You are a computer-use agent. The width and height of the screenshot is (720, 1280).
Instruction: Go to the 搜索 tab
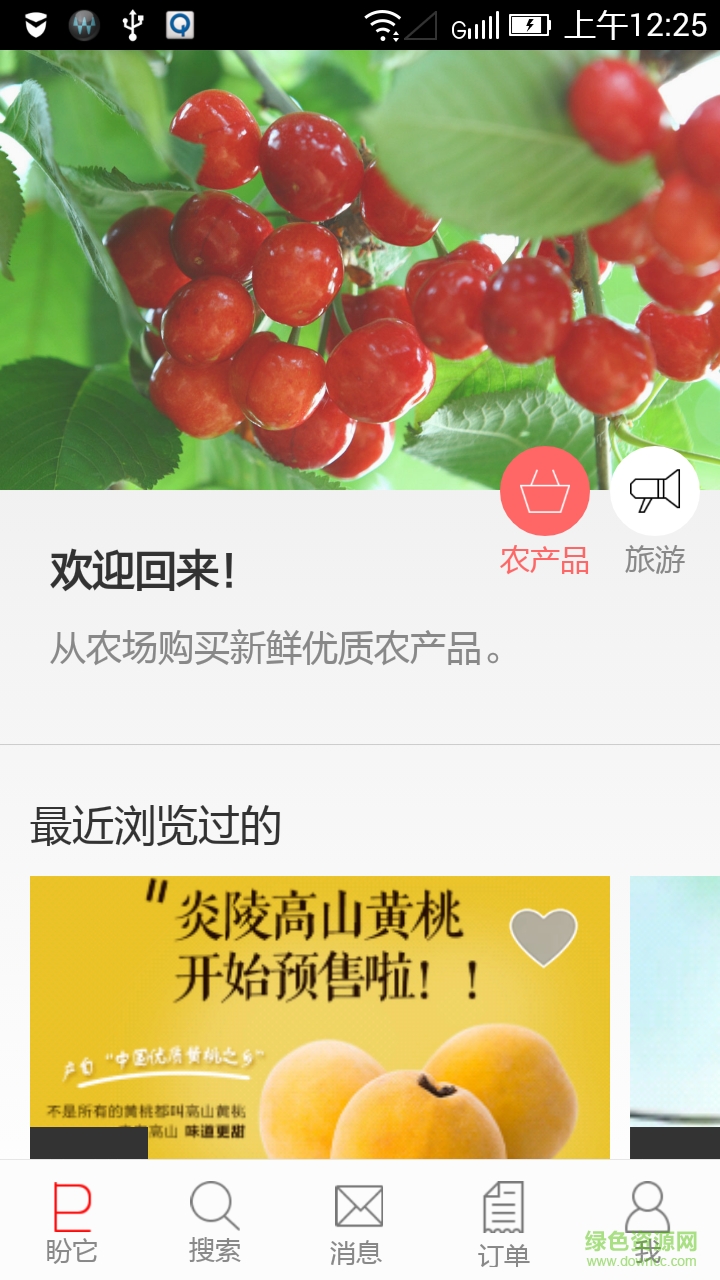click(214, 1222)
